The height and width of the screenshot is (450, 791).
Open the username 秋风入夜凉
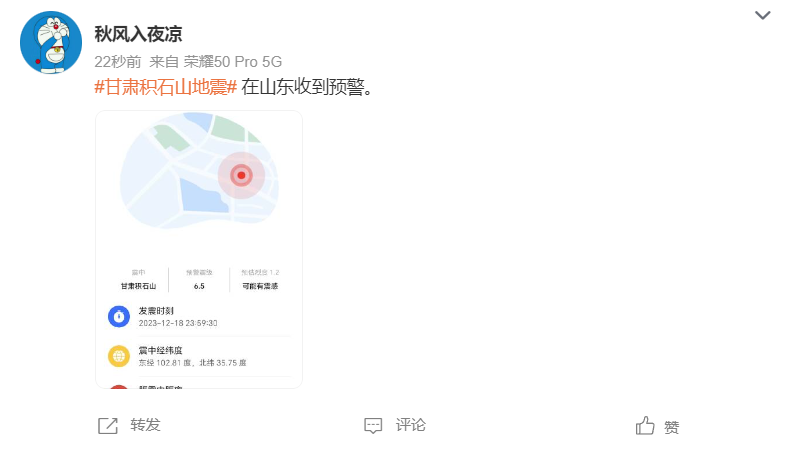click(x=138, y=34)
